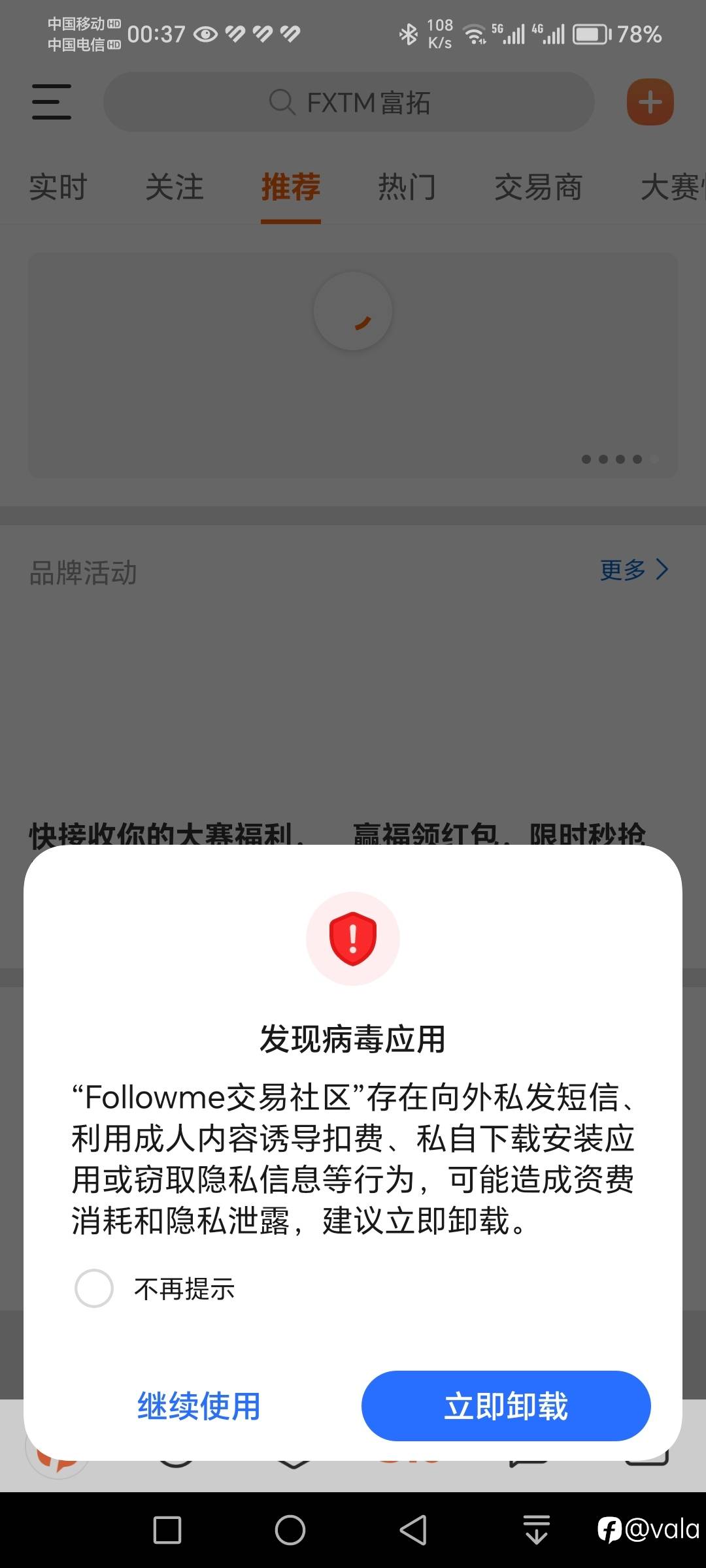Tap the orange plus button

pyautogui.click(x=649, y=102)
